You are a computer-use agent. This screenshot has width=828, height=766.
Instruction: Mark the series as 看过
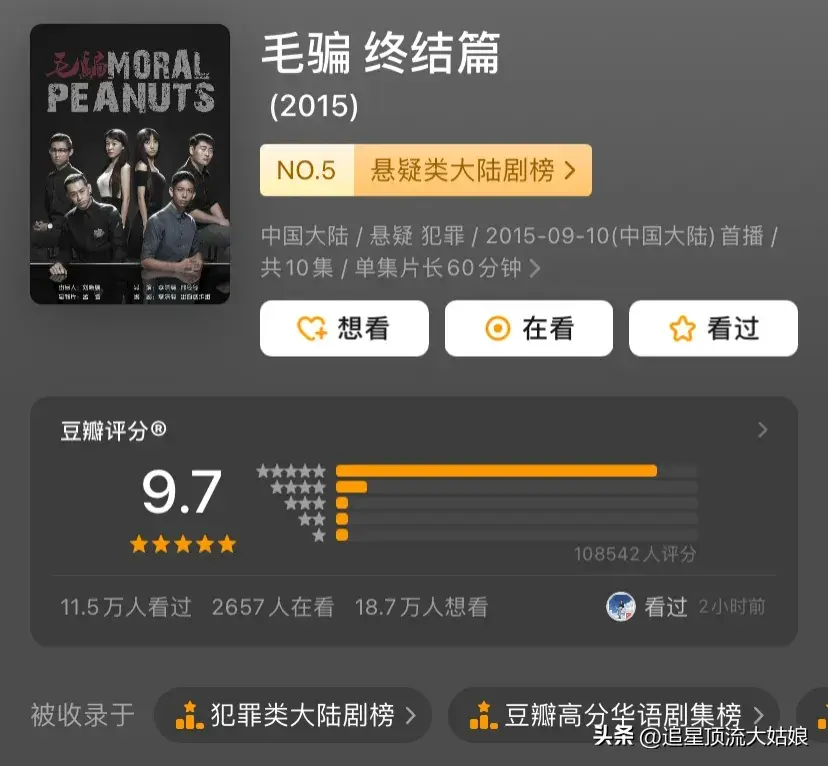pos(713,328)
